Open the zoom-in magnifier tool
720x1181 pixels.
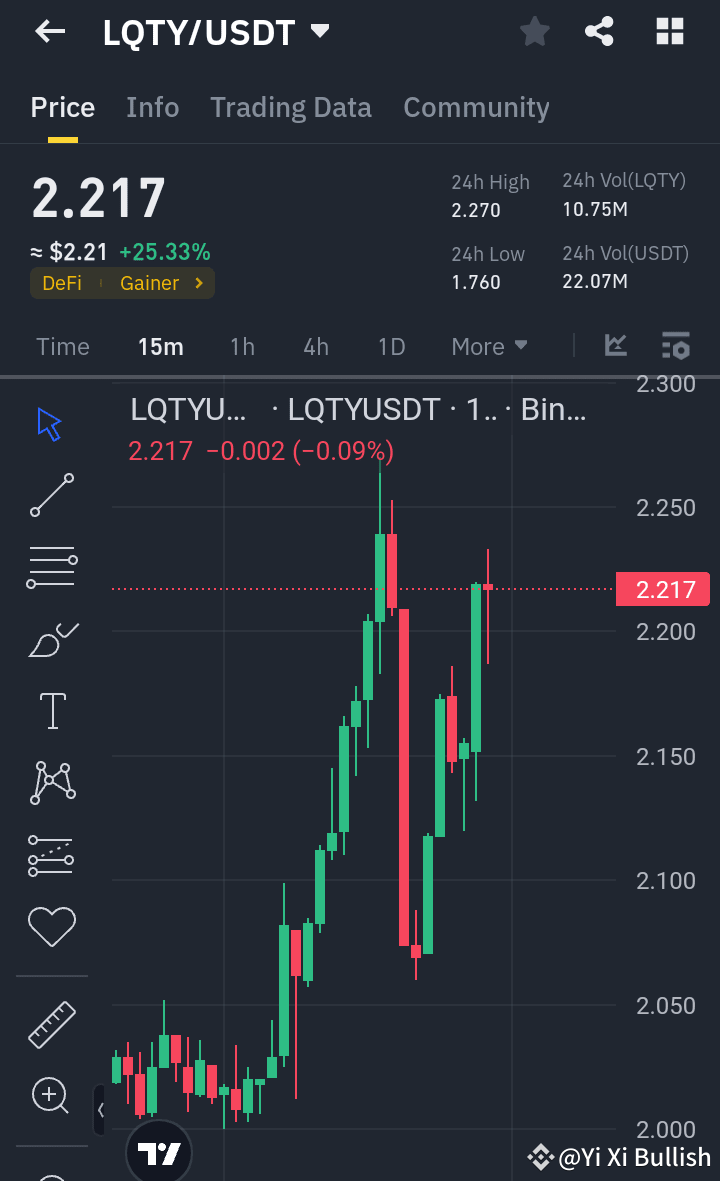point(51,1096)
